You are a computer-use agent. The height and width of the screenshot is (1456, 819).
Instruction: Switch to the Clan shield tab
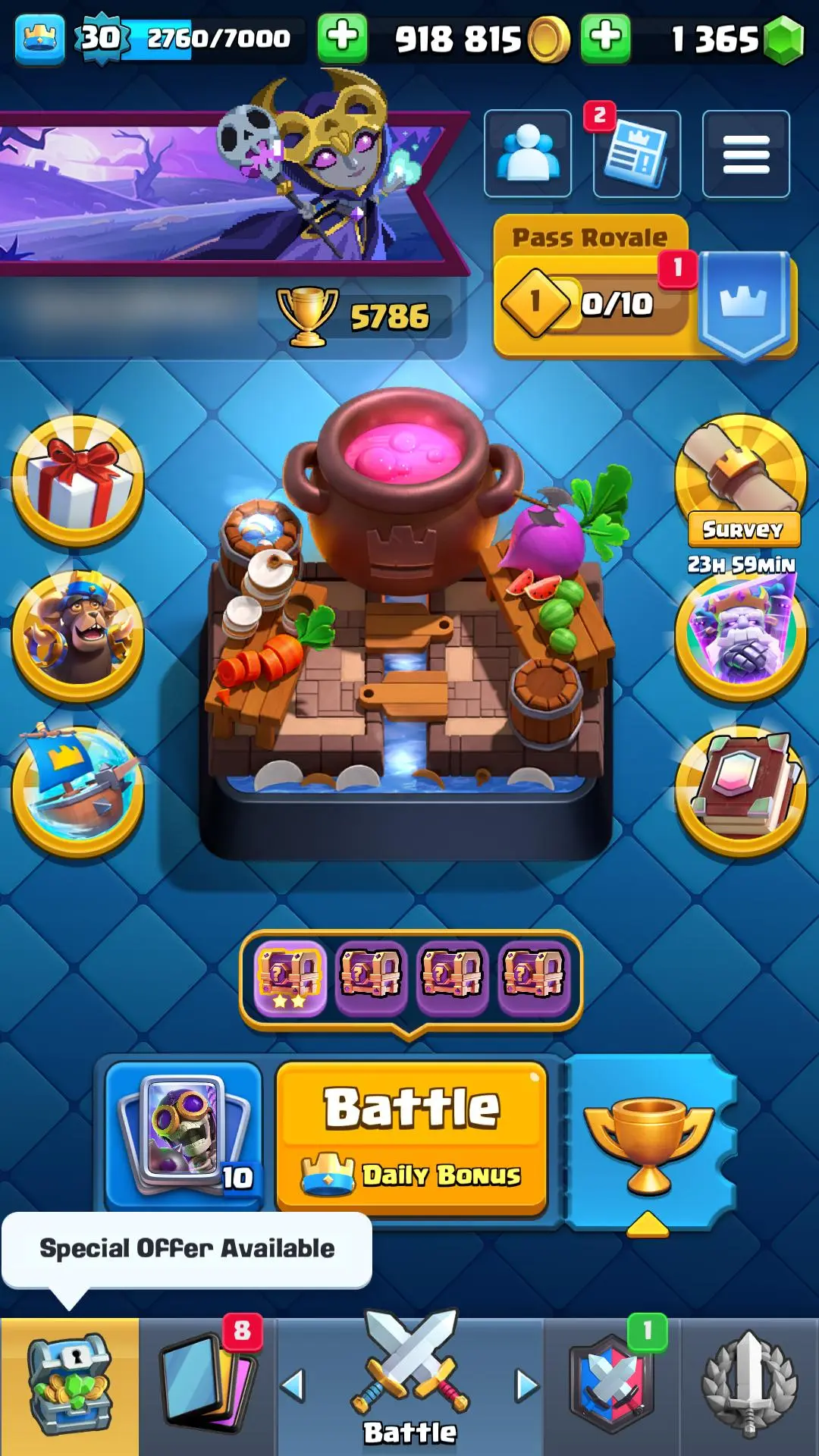[611, 1386]
